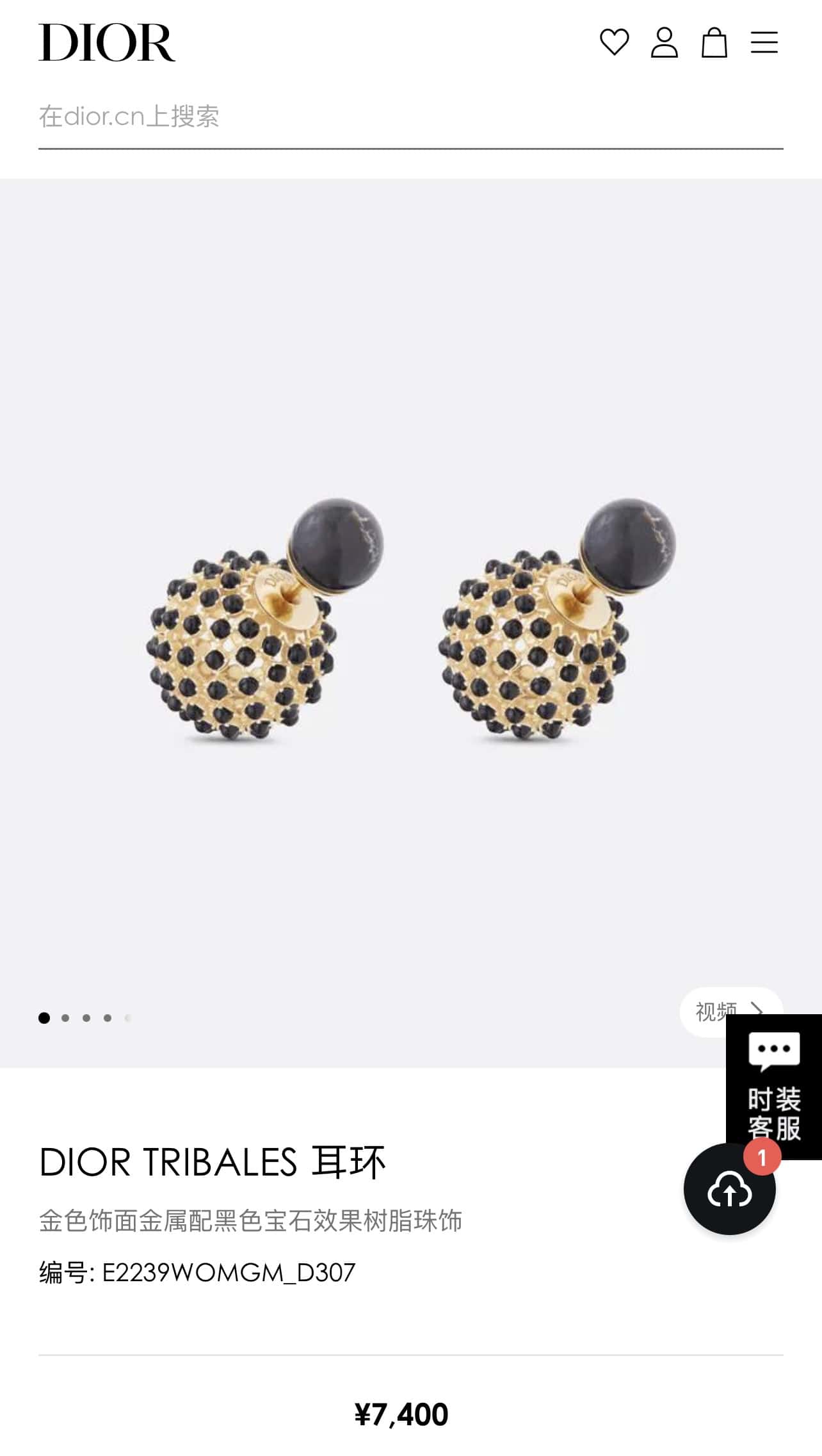This screenshot has width=822, height=1456.
Task: Tap the dior.cn search field
Action: point(410,117)
